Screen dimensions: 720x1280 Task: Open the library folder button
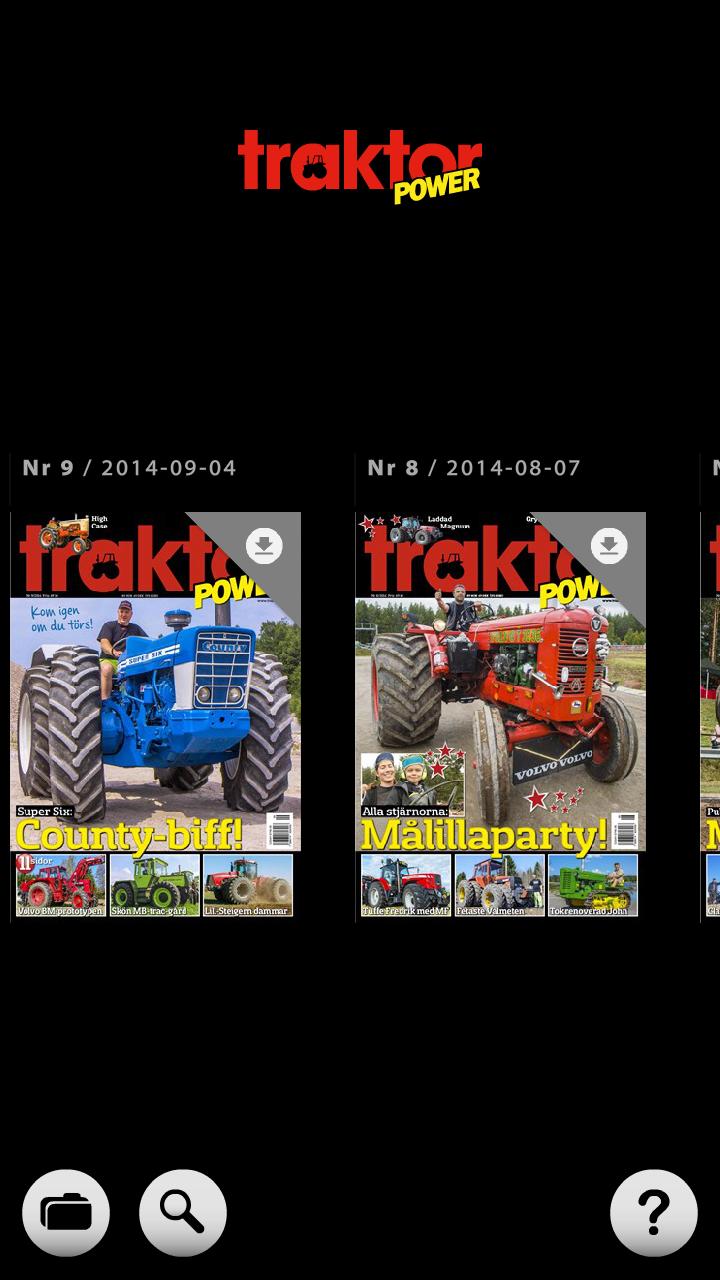pyautogui.click(x=66, y=1213)
